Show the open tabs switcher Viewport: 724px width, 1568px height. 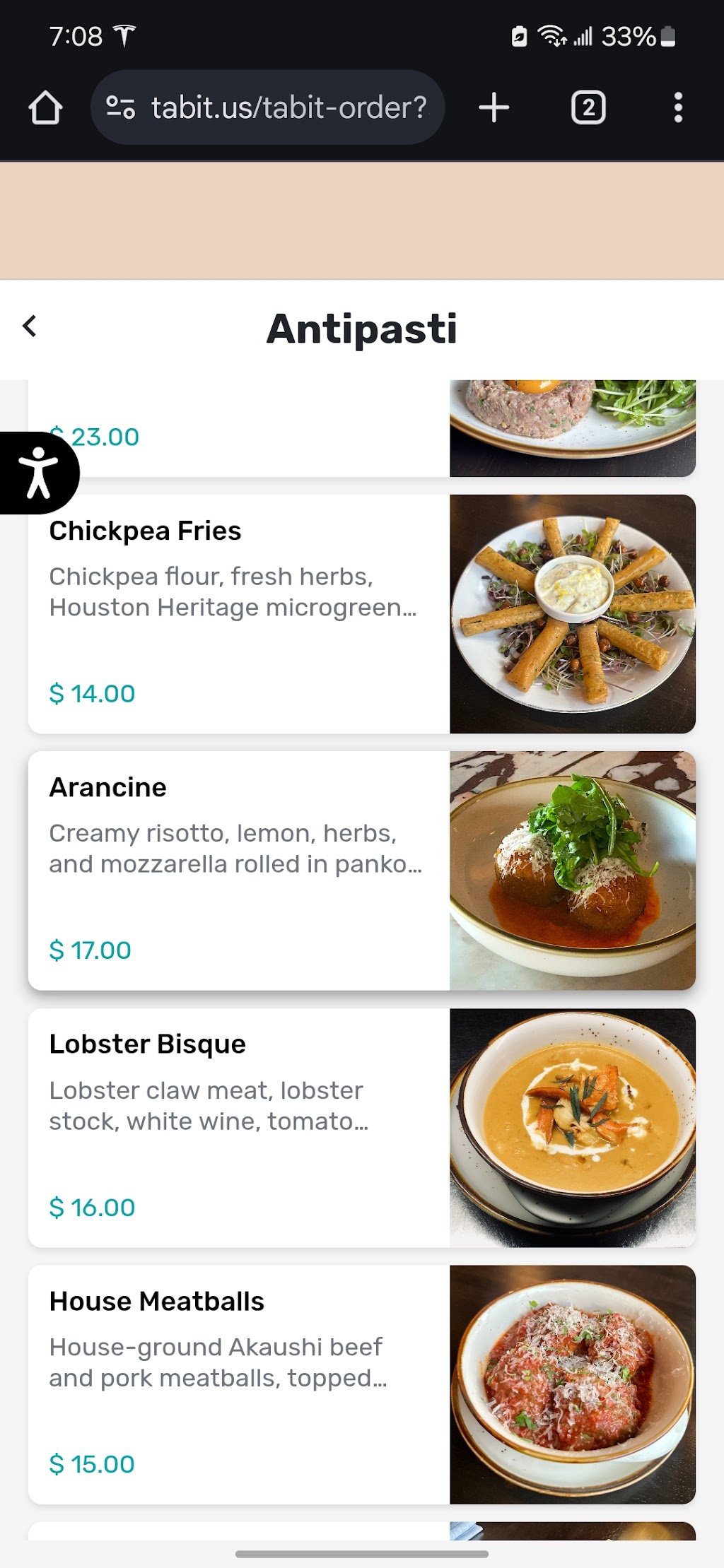click(x=588, y=107)
